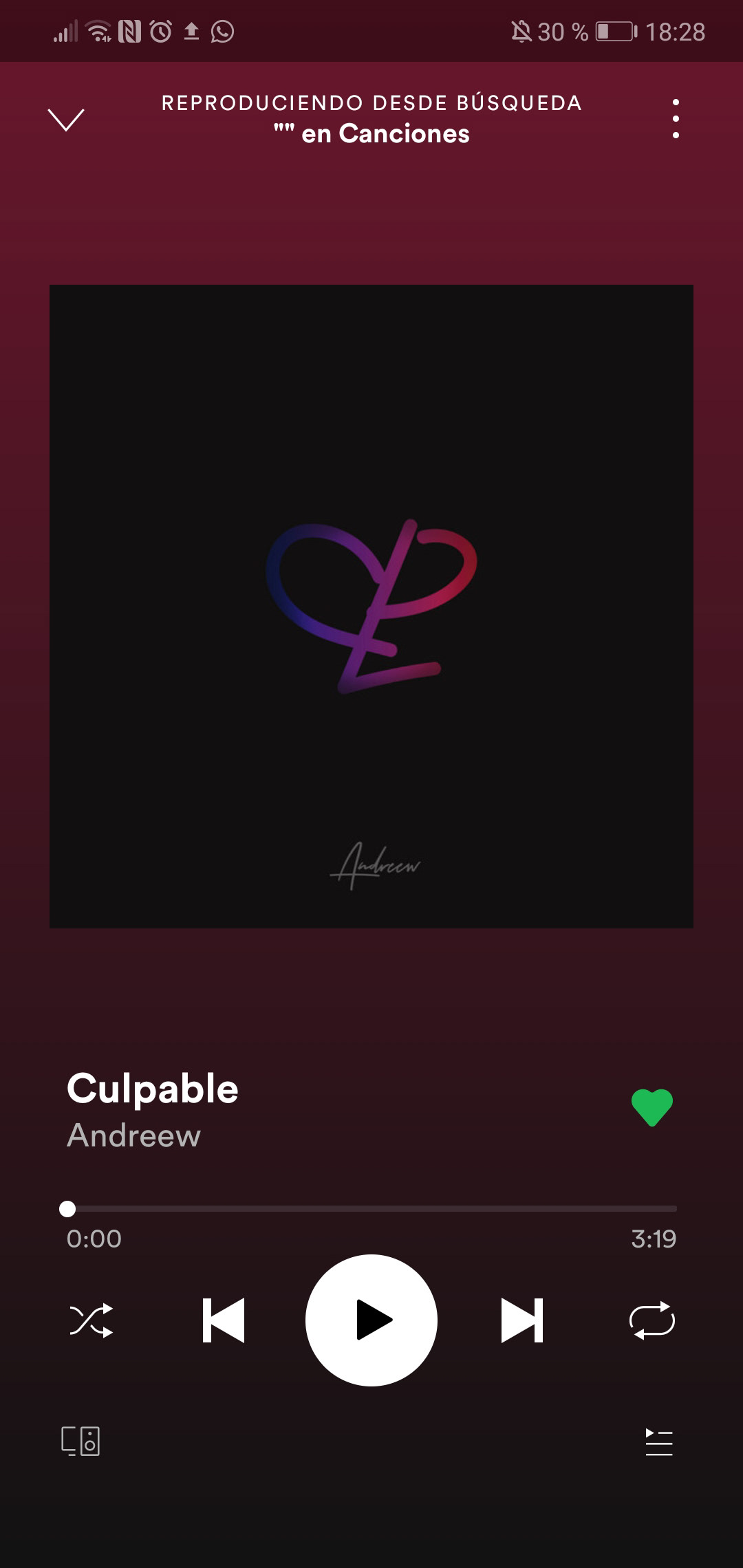The height and width of the screenshot is (1568, 743).
Task: Remove Culpable from liked songs
Action: click(652, 1107)
